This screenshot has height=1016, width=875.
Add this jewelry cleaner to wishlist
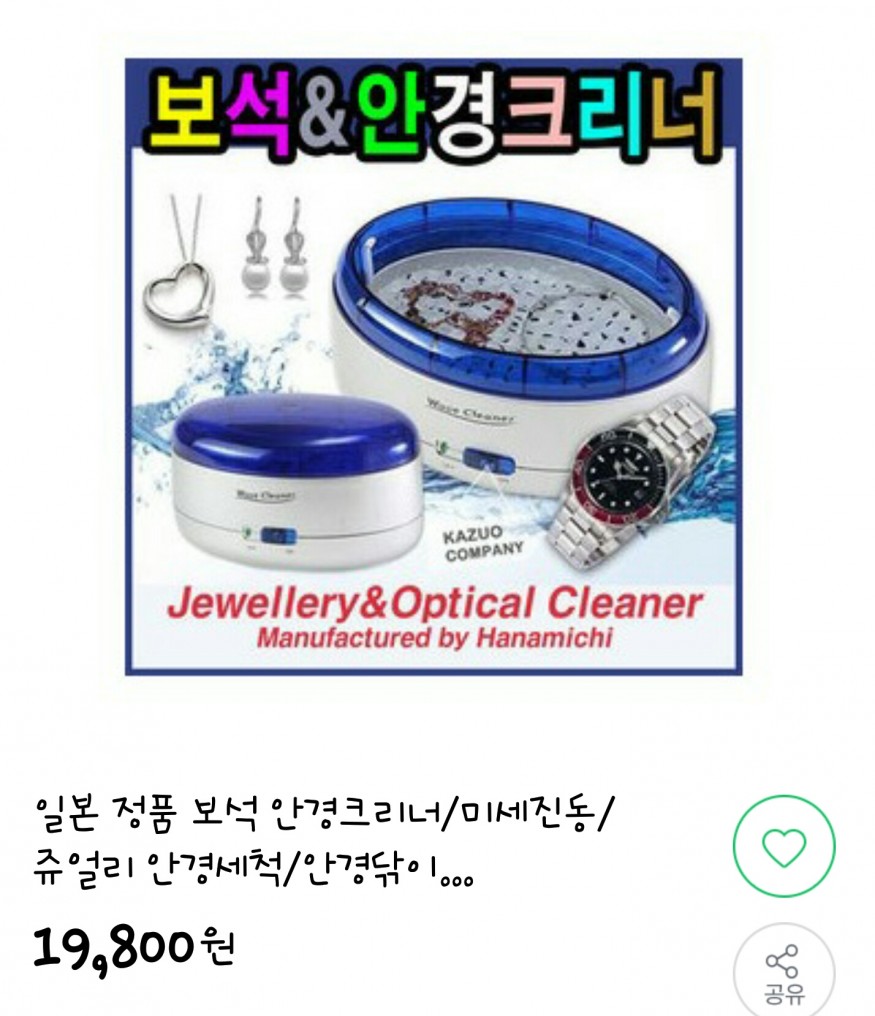(783, 846)
